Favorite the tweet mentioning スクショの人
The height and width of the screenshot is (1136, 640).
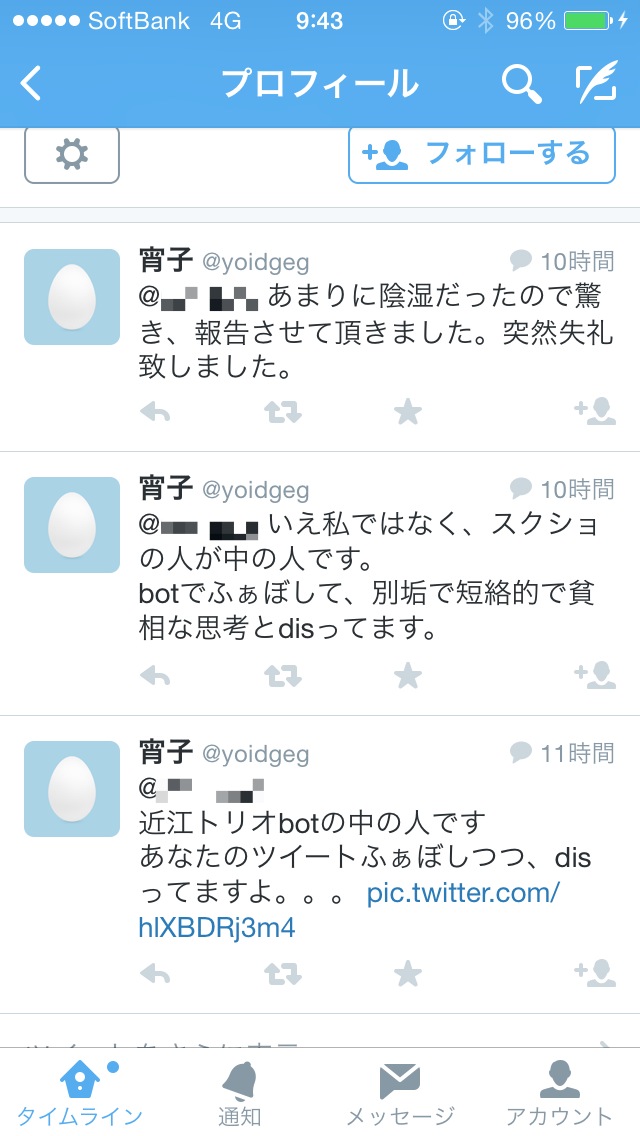click(407, 676)
